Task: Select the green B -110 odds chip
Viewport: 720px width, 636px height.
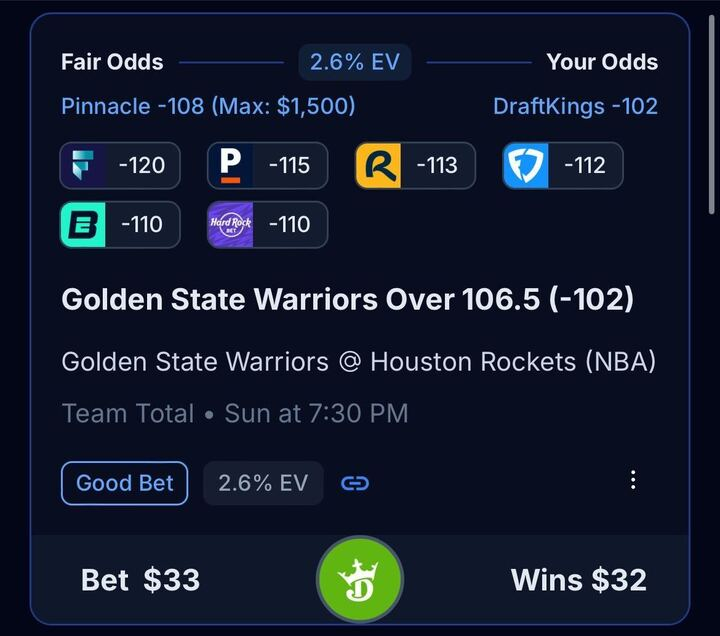Action: click(x=120, y=225)
